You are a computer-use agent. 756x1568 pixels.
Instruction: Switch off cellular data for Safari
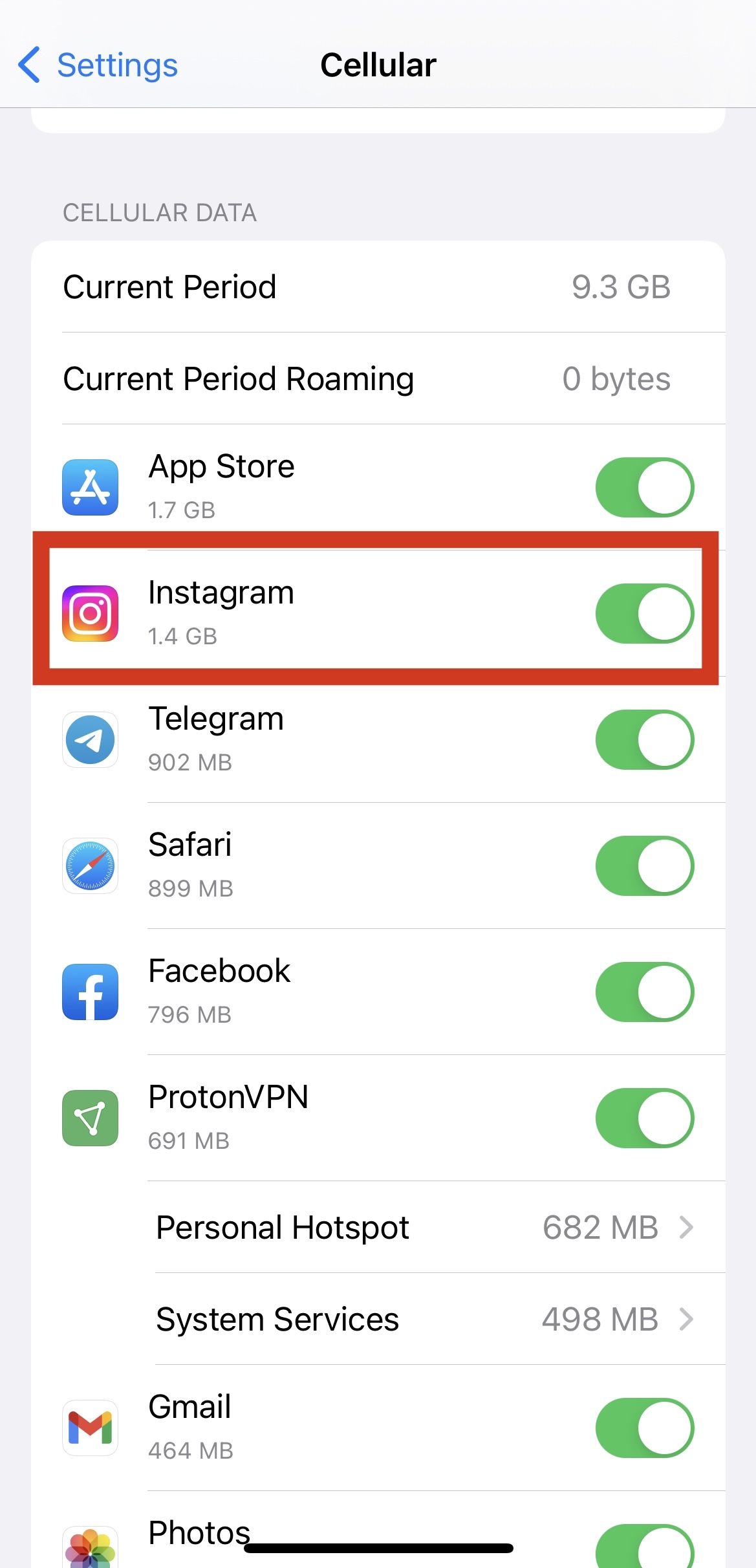pyautogui.click(x=645, y=866)
